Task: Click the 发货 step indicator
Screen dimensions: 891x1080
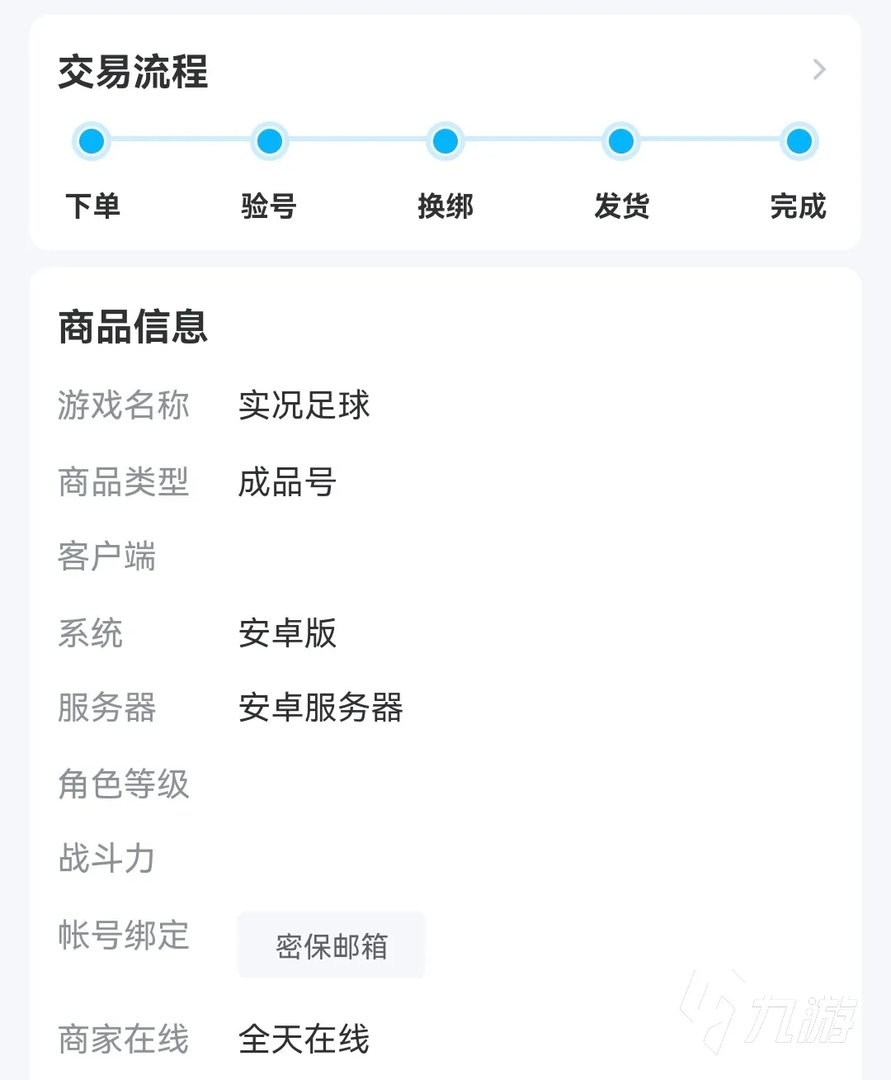Action: 621,141
